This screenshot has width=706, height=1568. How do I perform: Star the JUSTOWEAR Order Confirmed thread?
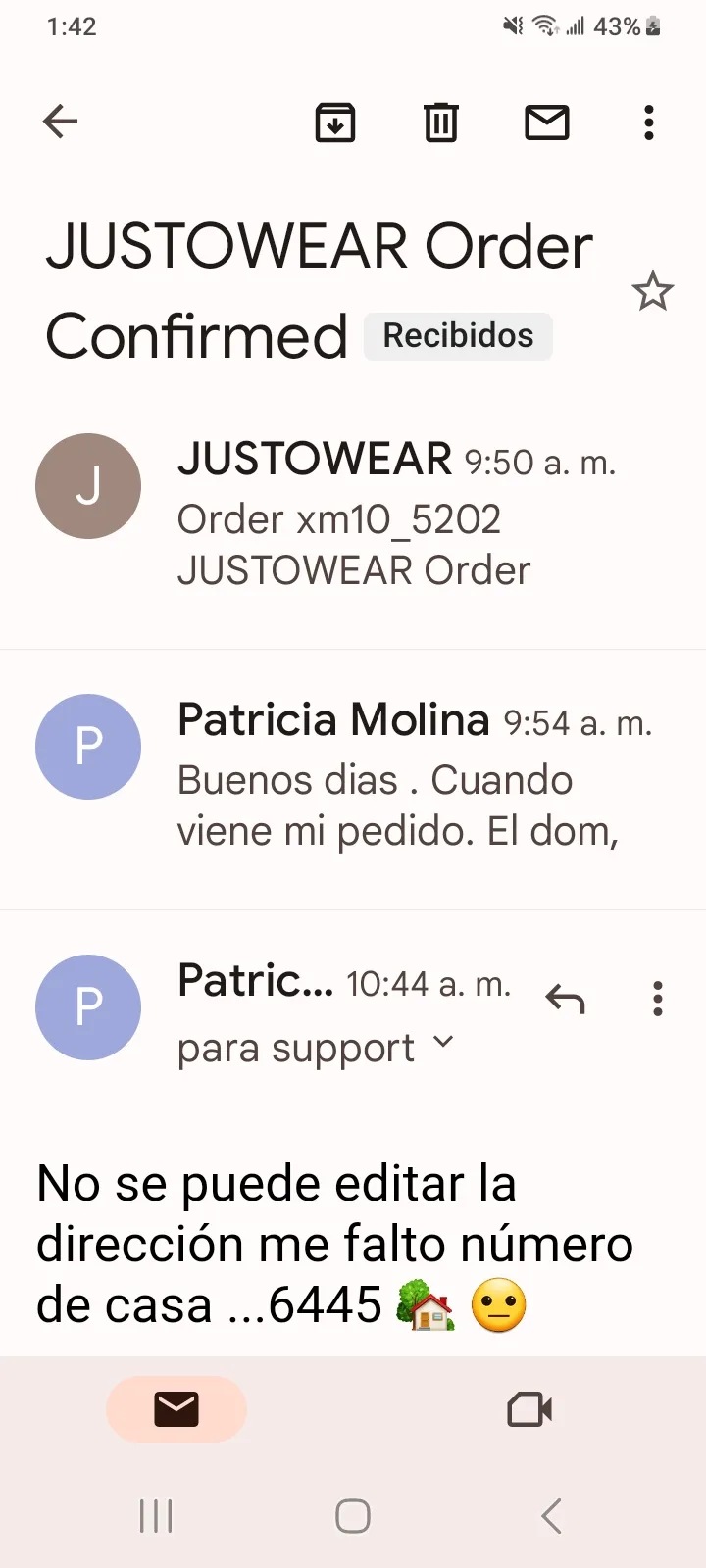[x=652, y=292]
